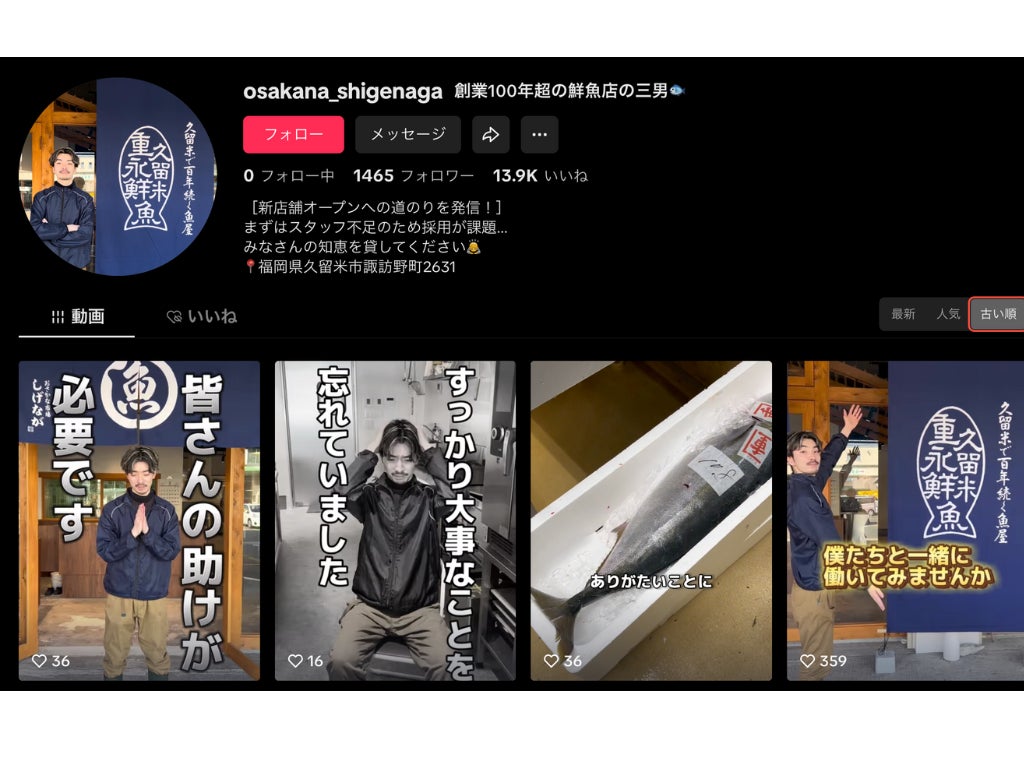The height and width of the screenshot is (768, 1024).
Task: Play the すっかり大事なことを忘れていました video
Action: point(395,520)
